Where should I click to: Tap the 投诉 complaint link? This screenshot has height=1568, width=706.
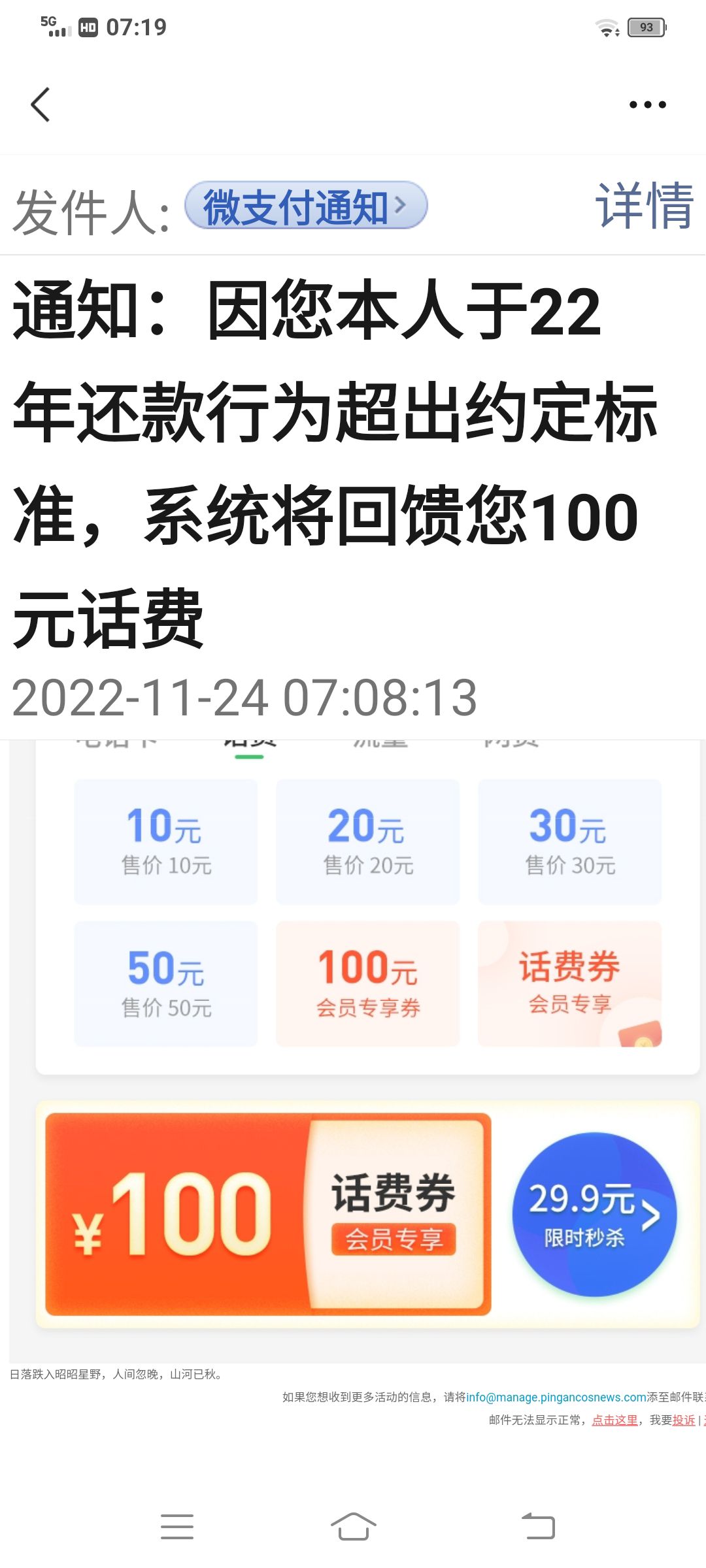(684, 1420)
